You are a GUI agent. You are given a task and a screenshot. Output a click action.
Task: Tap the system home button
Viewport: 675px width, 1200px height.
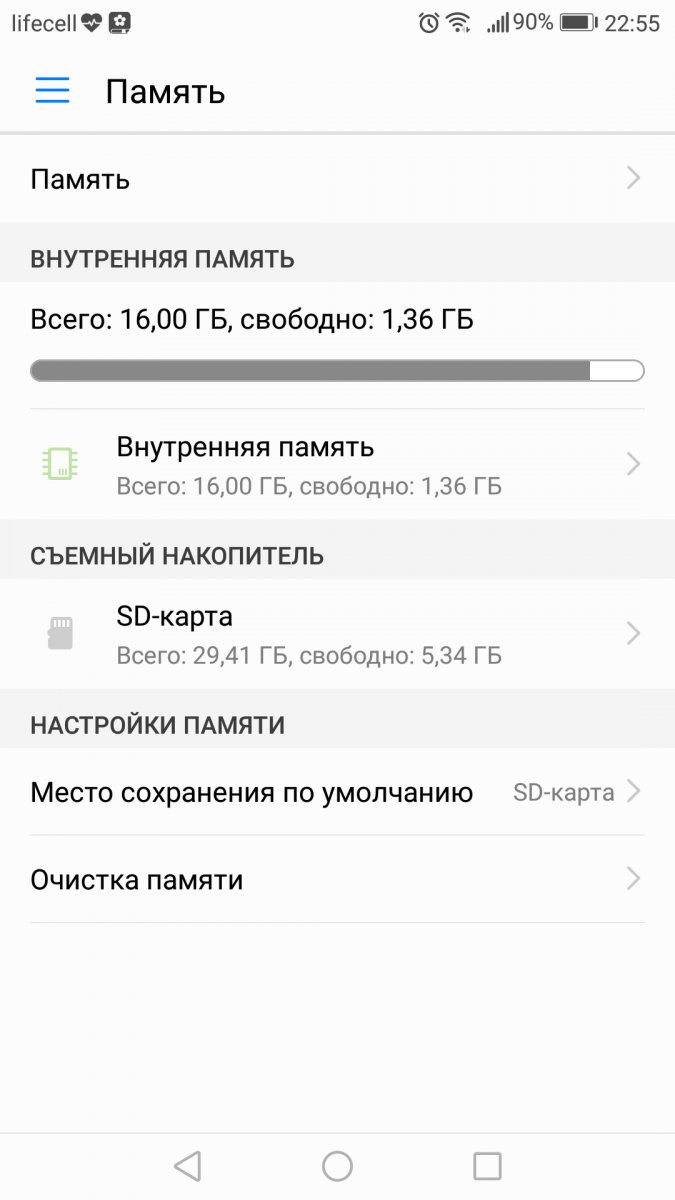tap(337, 1166)
